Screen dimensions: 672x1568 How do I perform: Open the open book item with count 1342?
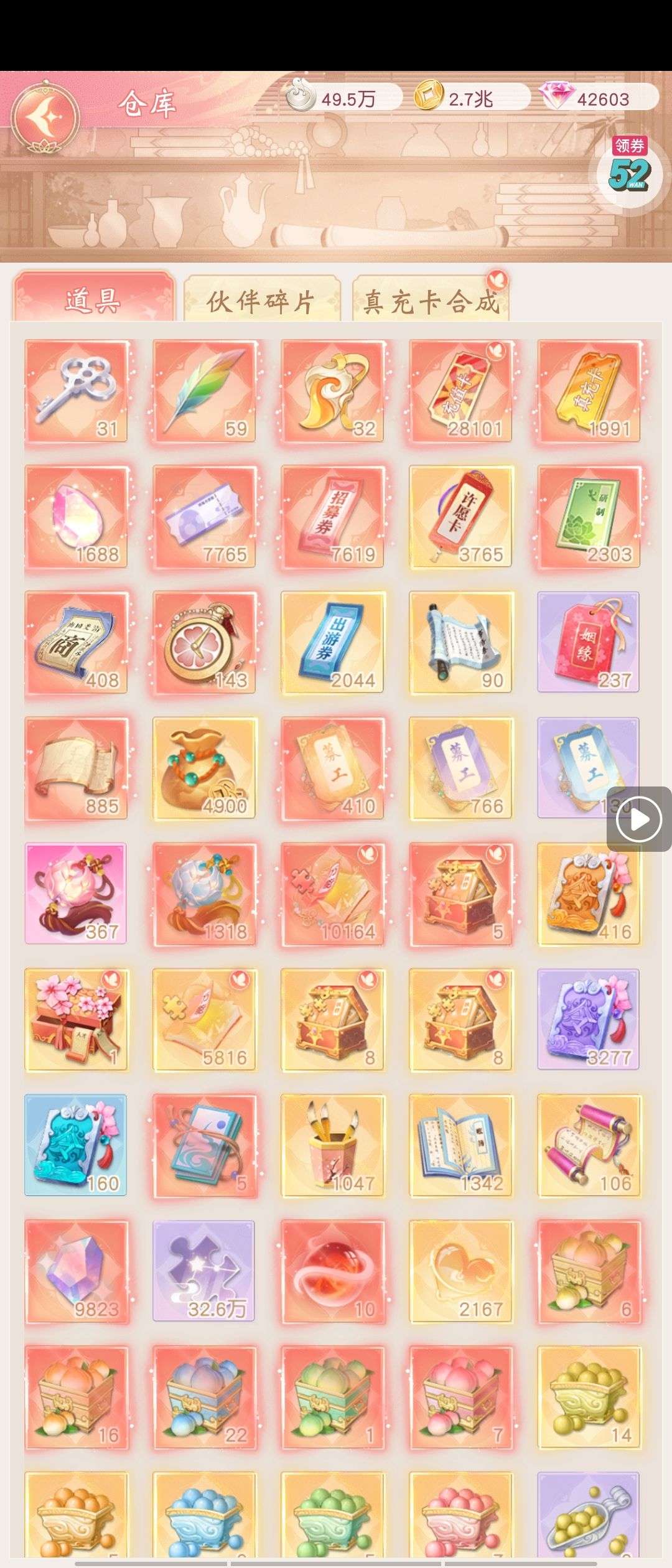pyautogui.click(x=461, y=1146)
